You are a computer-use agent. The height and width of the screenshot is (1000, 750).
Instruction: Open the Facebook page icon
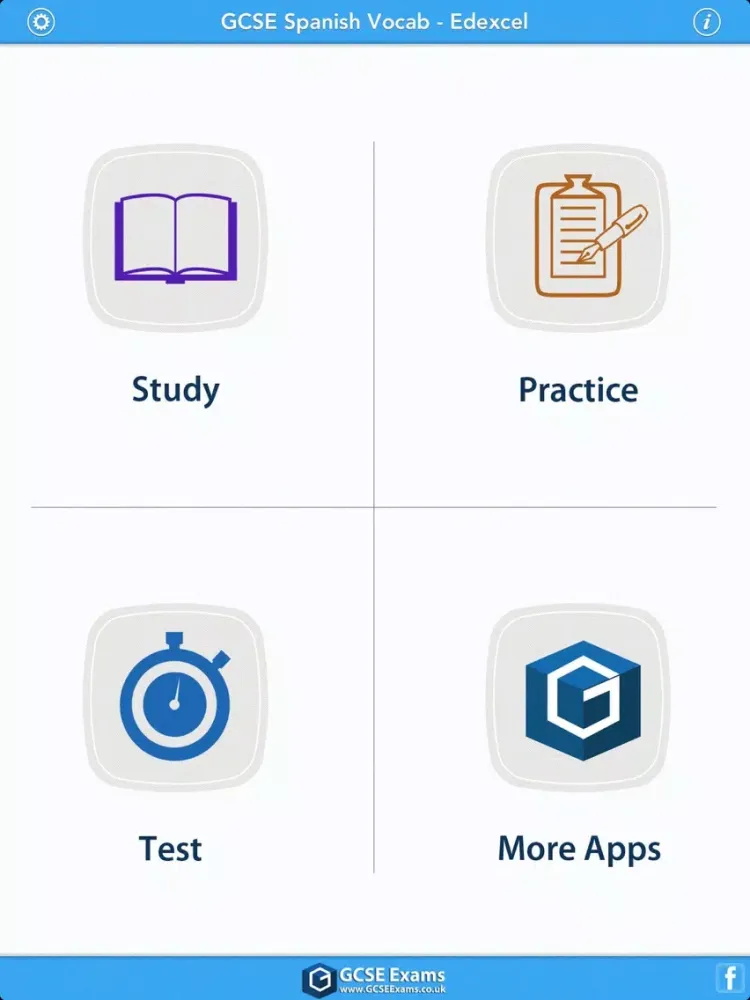730,977
